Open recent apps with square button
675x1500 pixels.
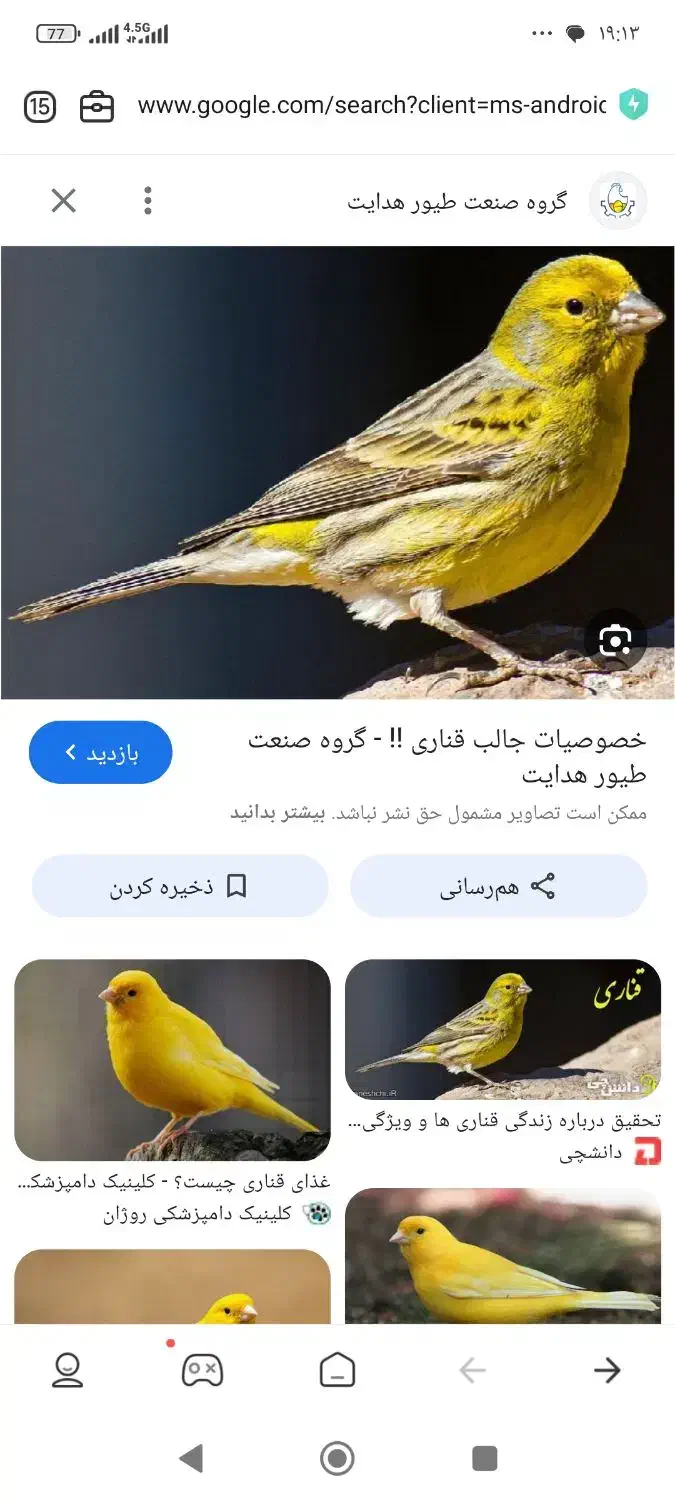click(484, 1458)
